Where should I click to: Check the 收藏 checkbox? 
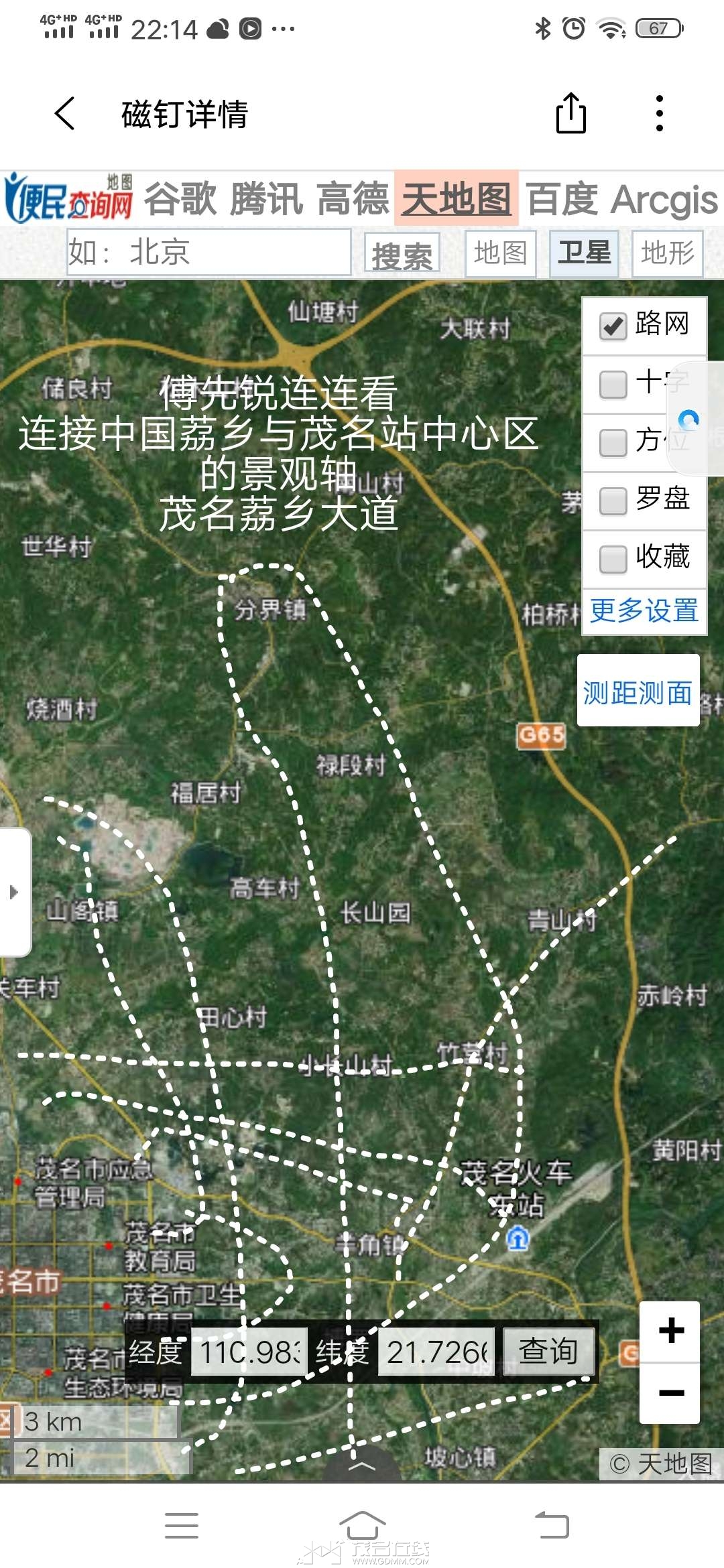tap(613, 559)
